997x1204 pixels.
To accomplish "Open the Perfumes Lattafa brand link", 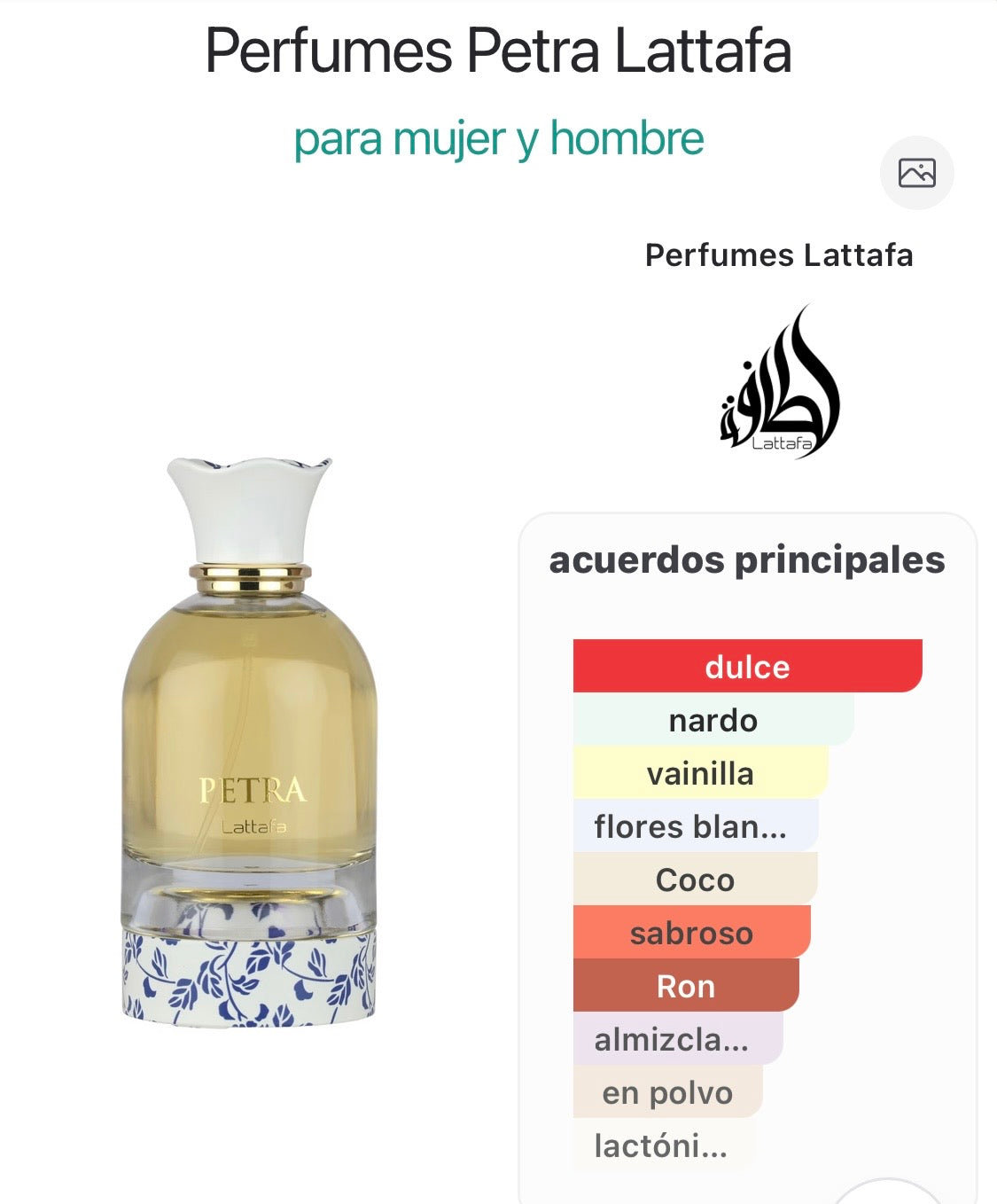I will (x=778, y=255).
